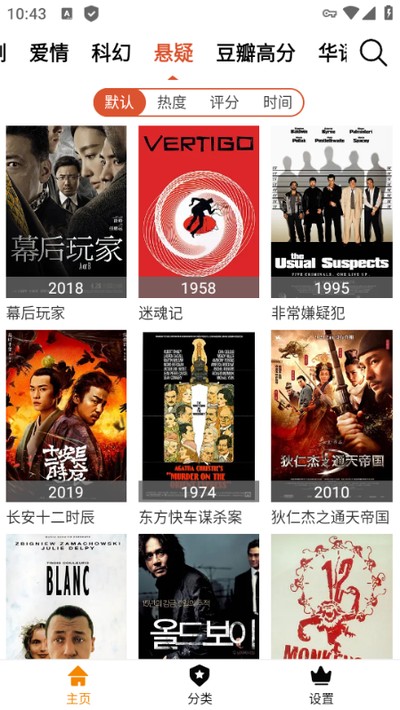Switch to the 科幻 category tab

click(111, 53)
